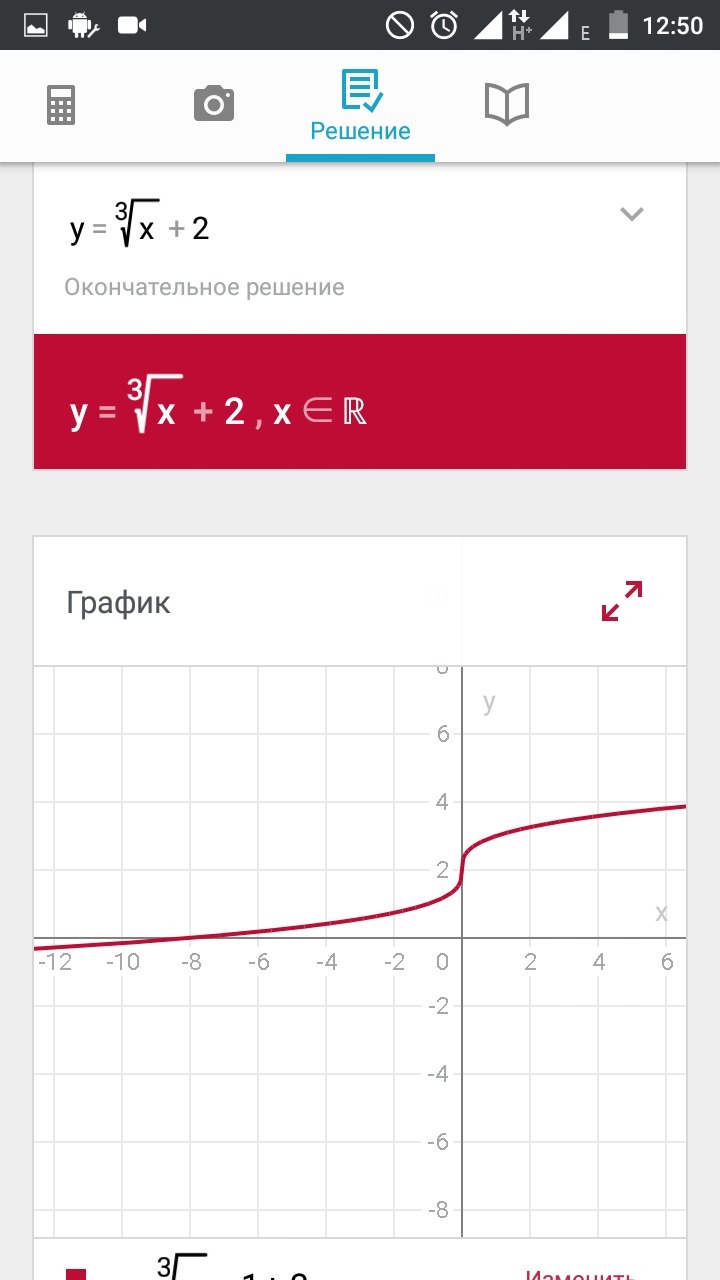Viewport: 720px width, 1280px height.
Task: Expand the График graph to fullscreen
Action: click(x=621, y=601)
